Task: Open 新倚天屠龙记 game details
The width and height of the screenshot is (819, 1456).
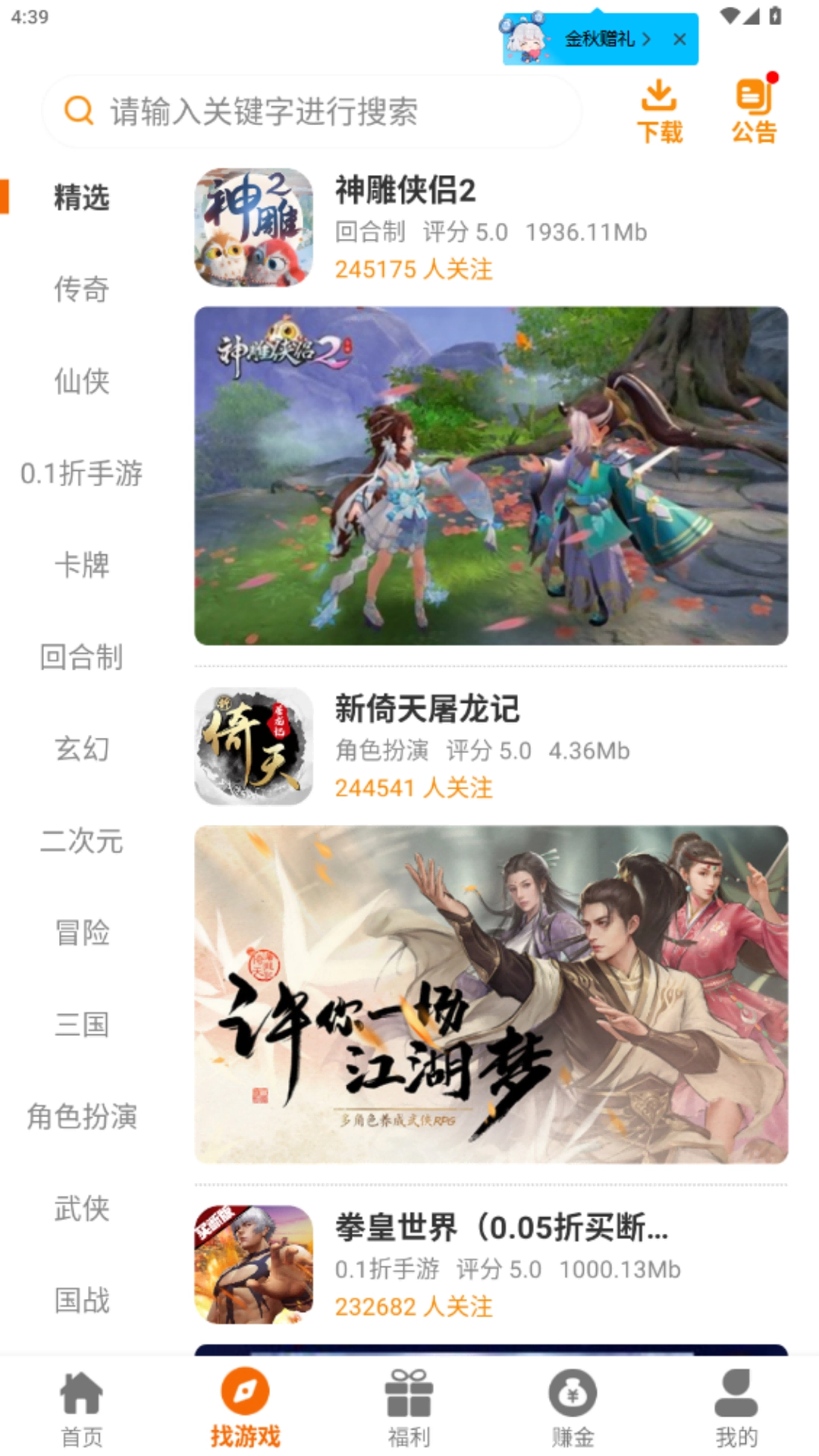Action: point(427,709)
